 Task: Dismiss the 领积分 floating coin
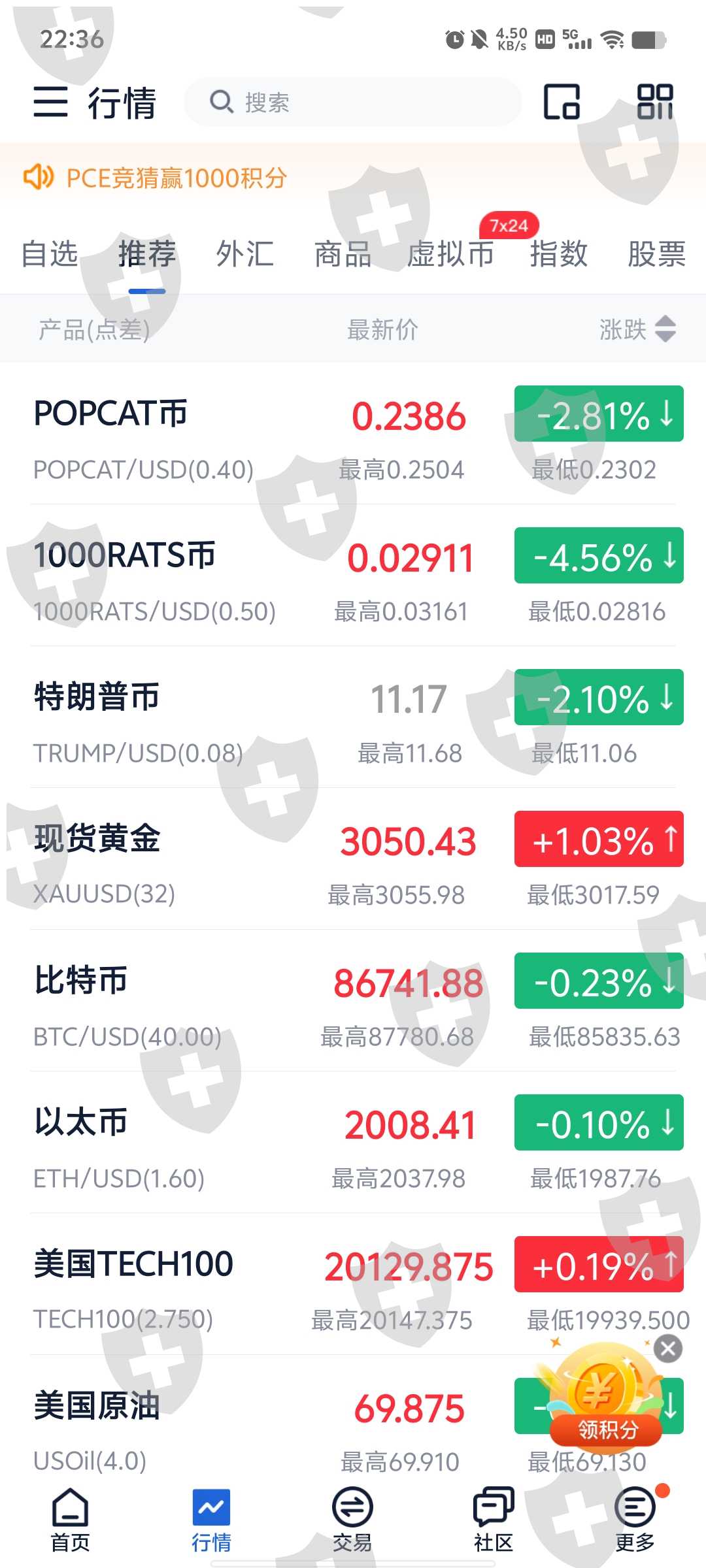(668, 1348)
